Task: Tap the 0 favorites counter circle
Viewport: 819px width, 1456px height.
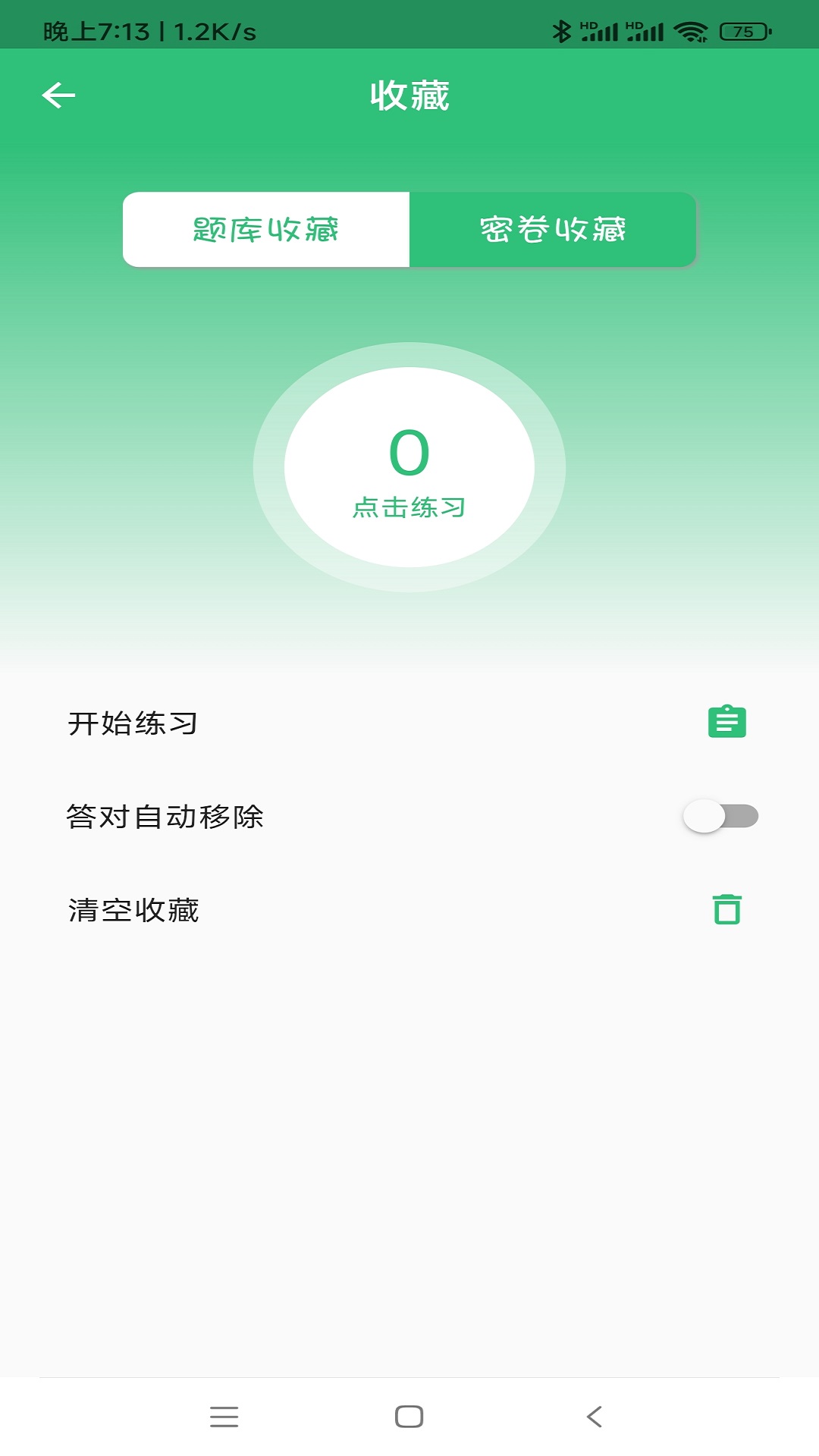Action: click(410, 466)
